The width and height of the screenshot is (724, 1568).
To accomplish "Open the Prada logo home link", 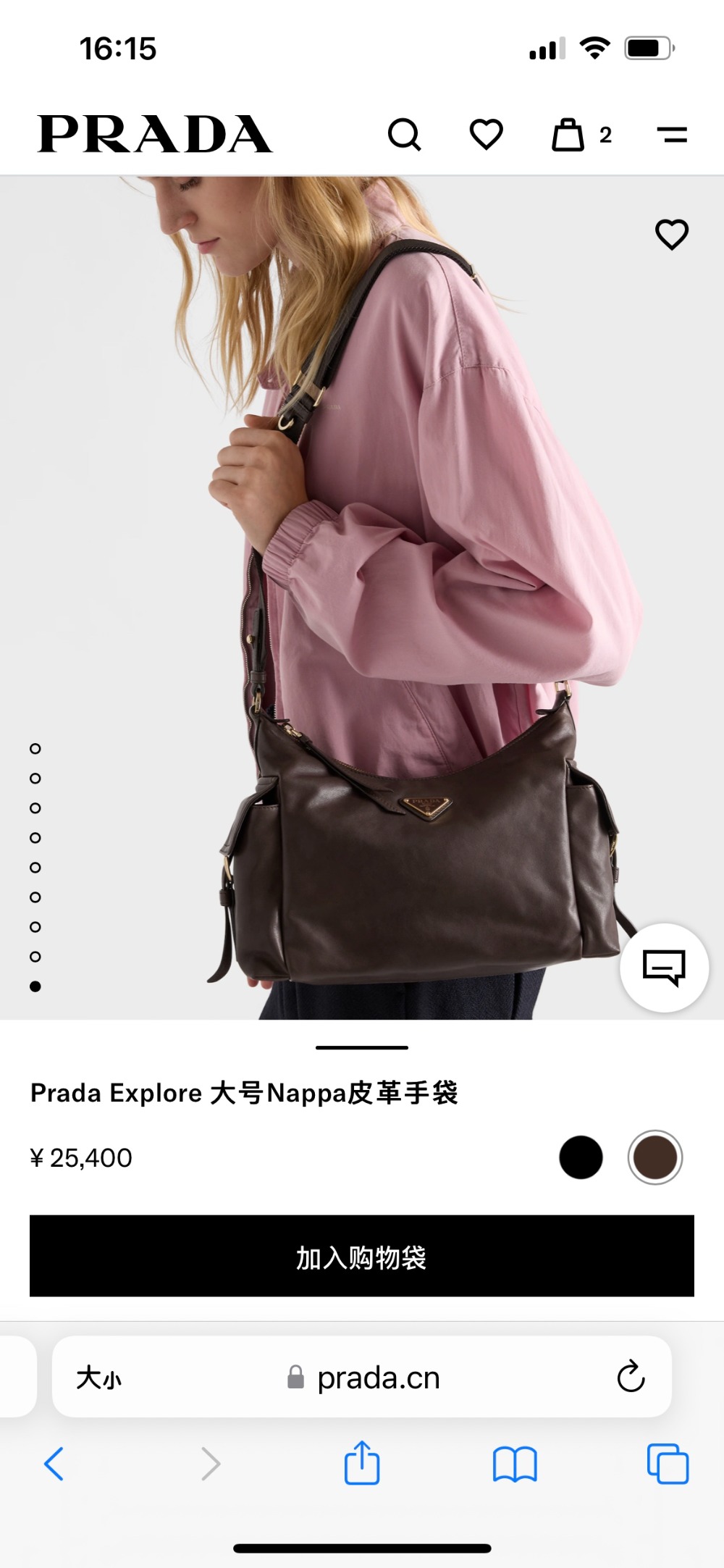I will tap(154, 135).
